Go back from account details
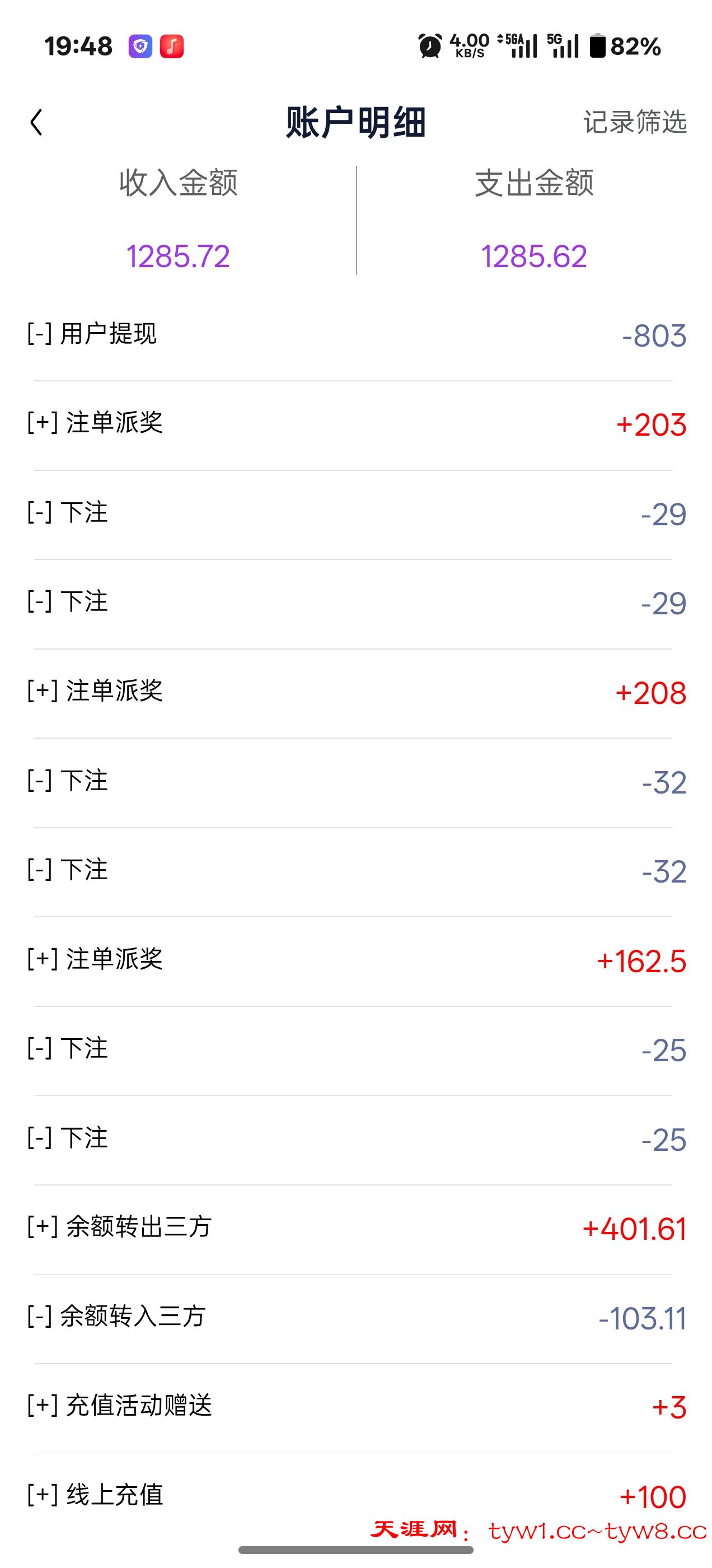Viewport: 712px width, 1568px height. tap(36, 122)
